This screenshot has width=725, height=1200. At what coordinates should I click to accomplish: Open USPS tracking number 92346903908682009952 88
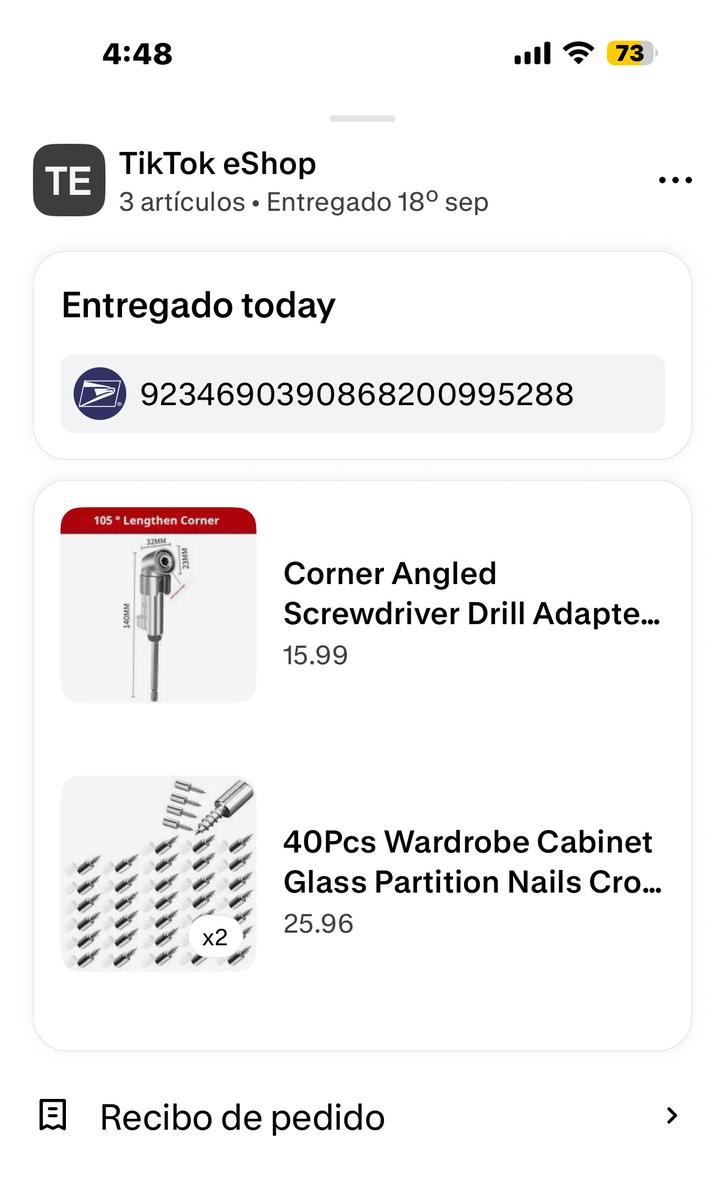[x=362, y=394]
